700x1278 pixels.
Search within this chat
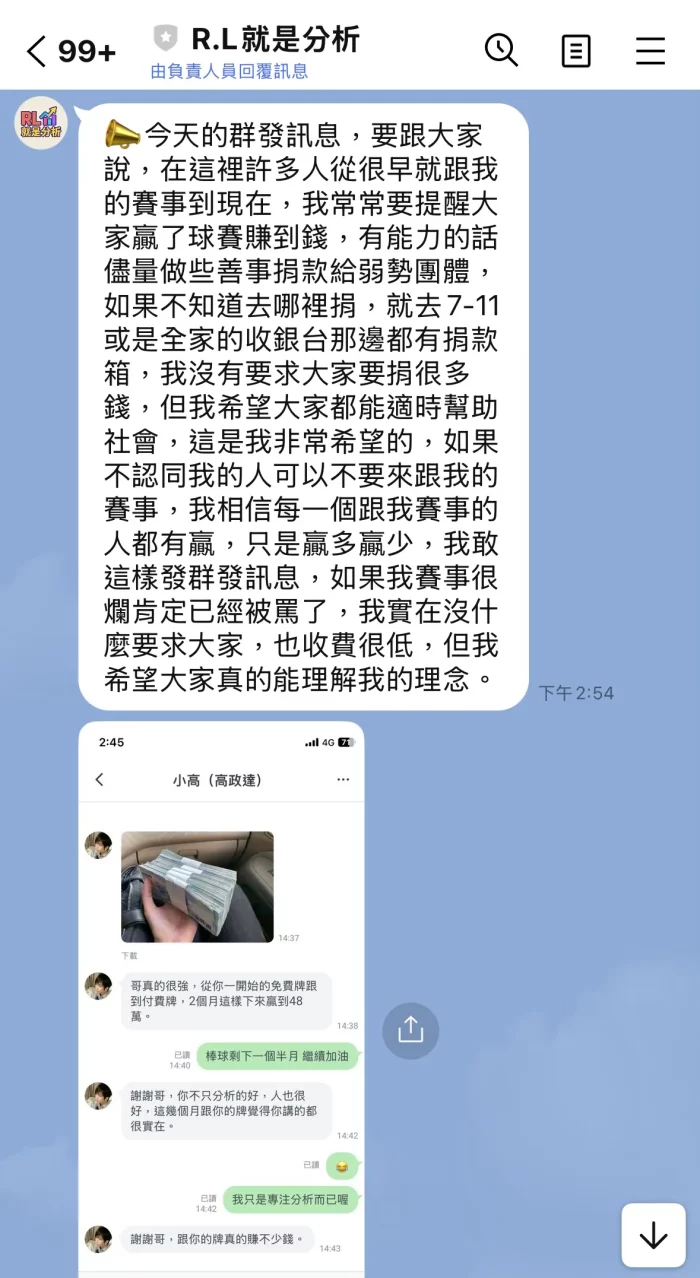[x=500, y=50]
